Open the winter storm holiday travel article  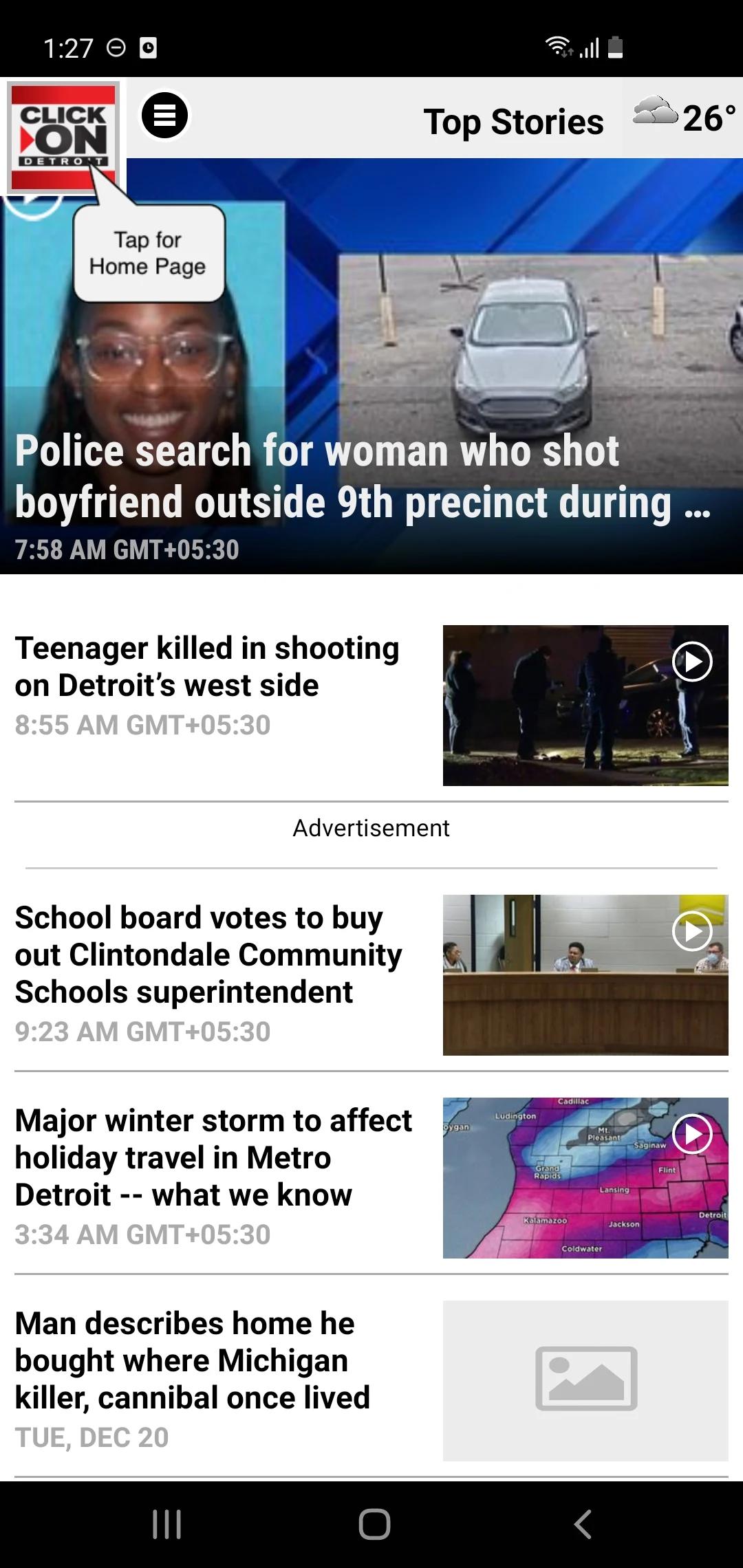pyautogui.click(x=212, y=1158)
